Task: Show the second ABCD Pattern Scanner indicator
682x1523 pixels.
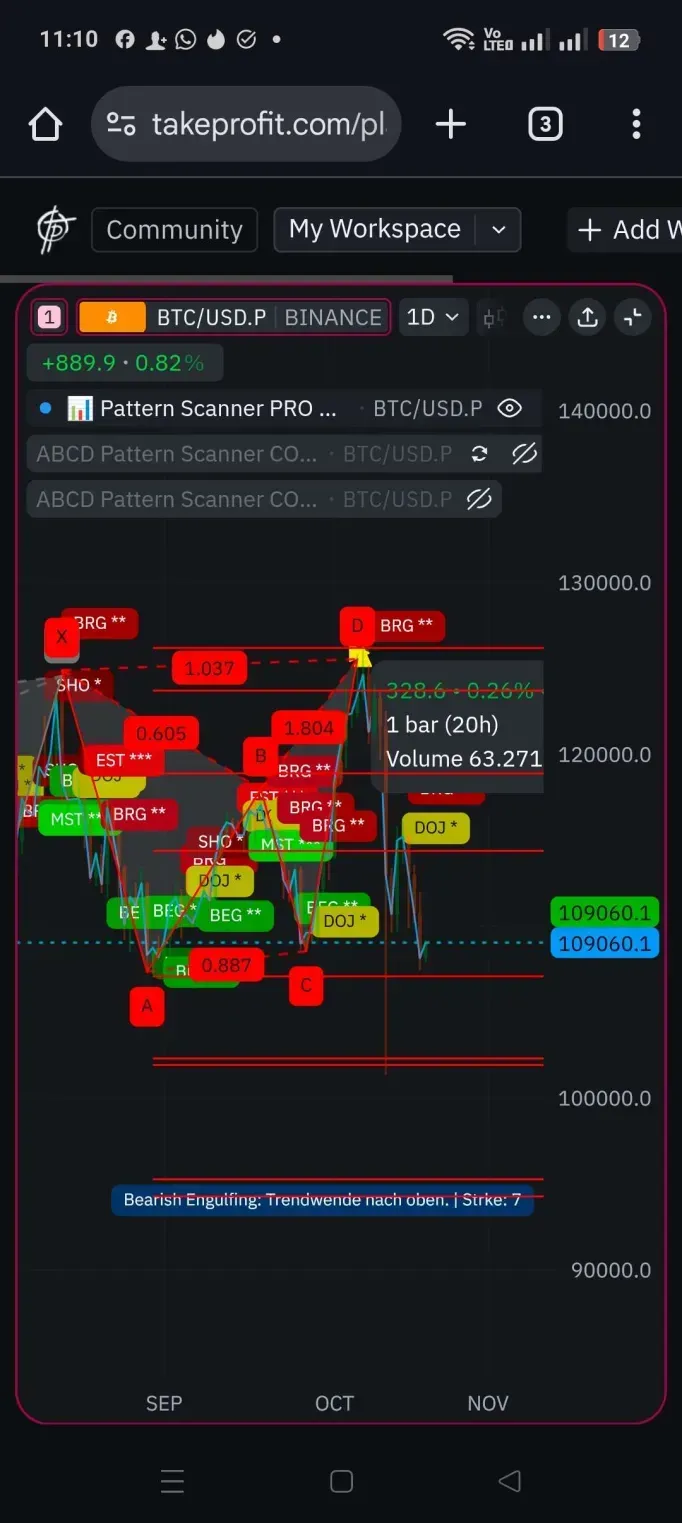Action: click(x=480, y=499)
